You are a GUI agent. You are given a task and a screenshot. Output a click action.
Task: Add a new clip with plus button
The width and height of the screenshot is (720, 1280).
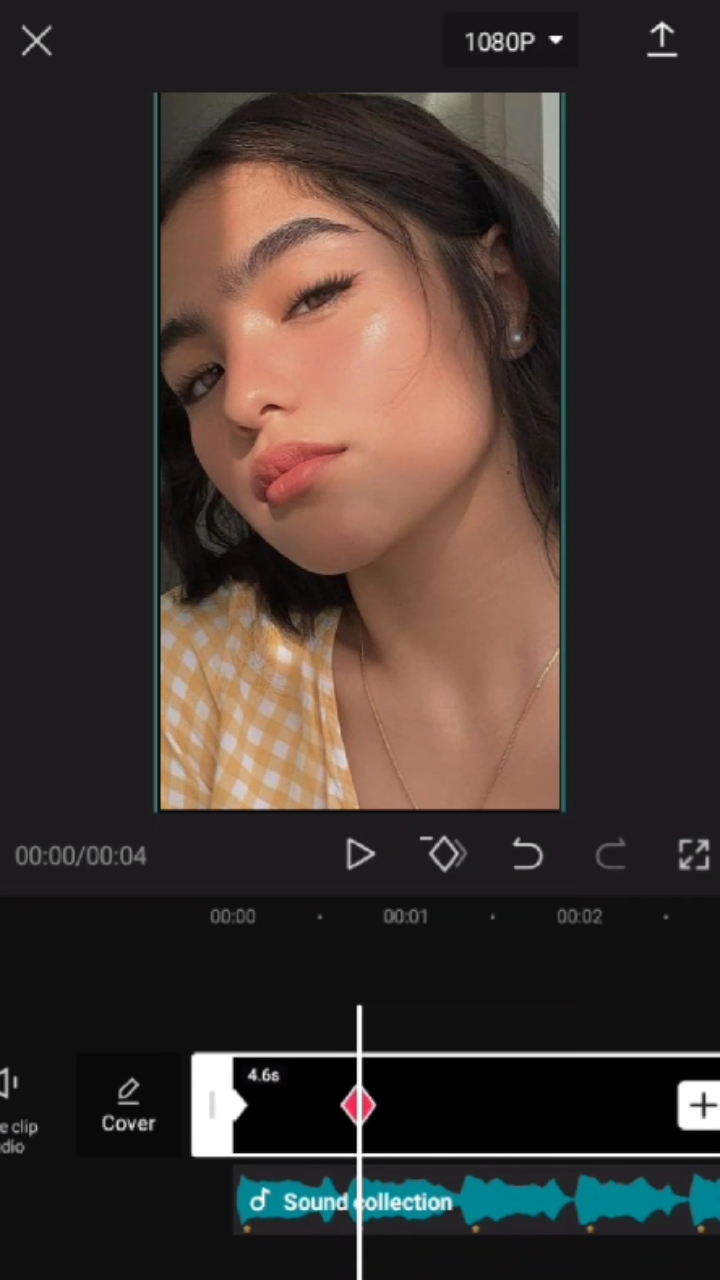(x=702, y=1105)
